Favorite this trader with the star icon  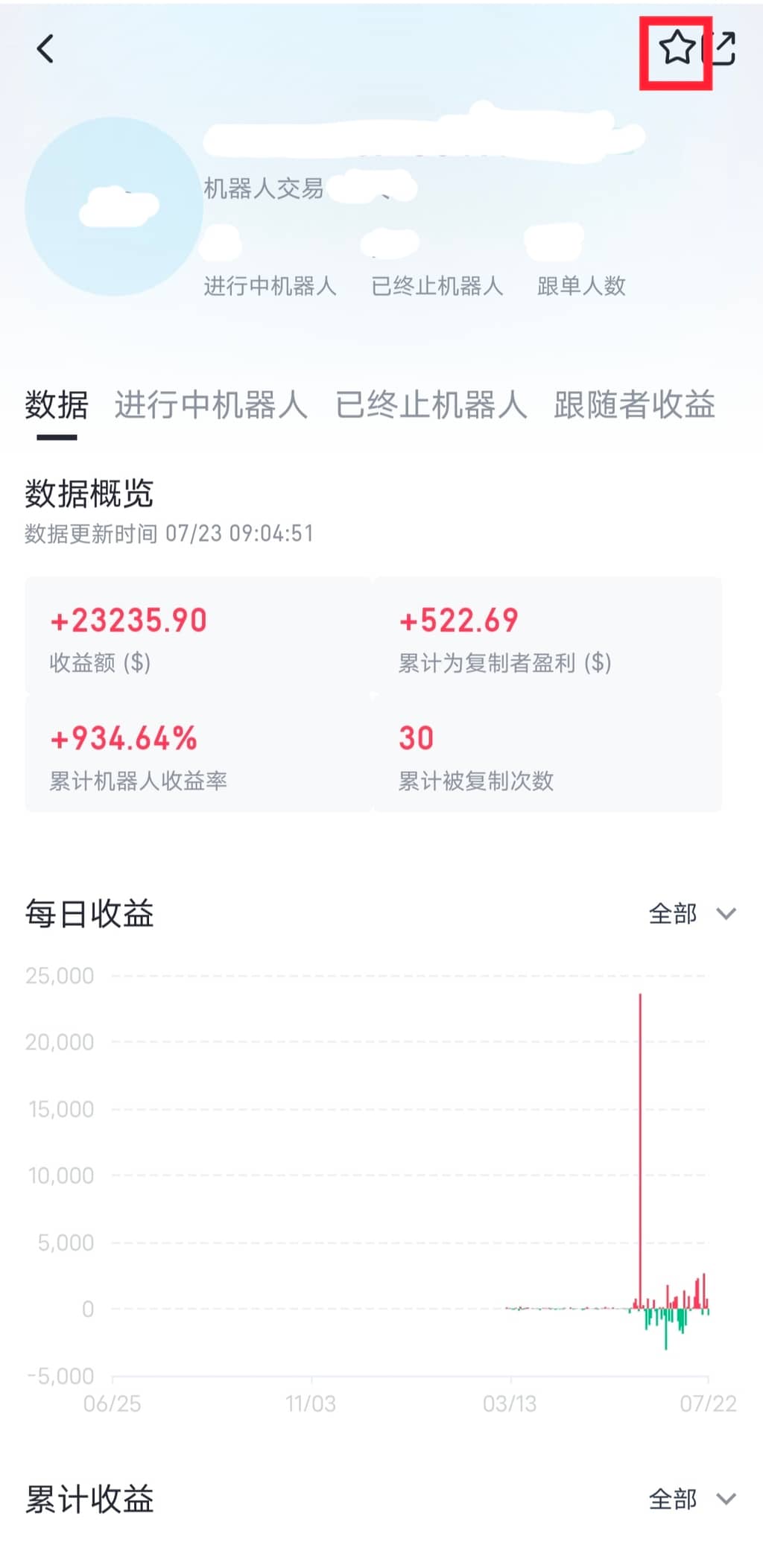click(676, 48)
